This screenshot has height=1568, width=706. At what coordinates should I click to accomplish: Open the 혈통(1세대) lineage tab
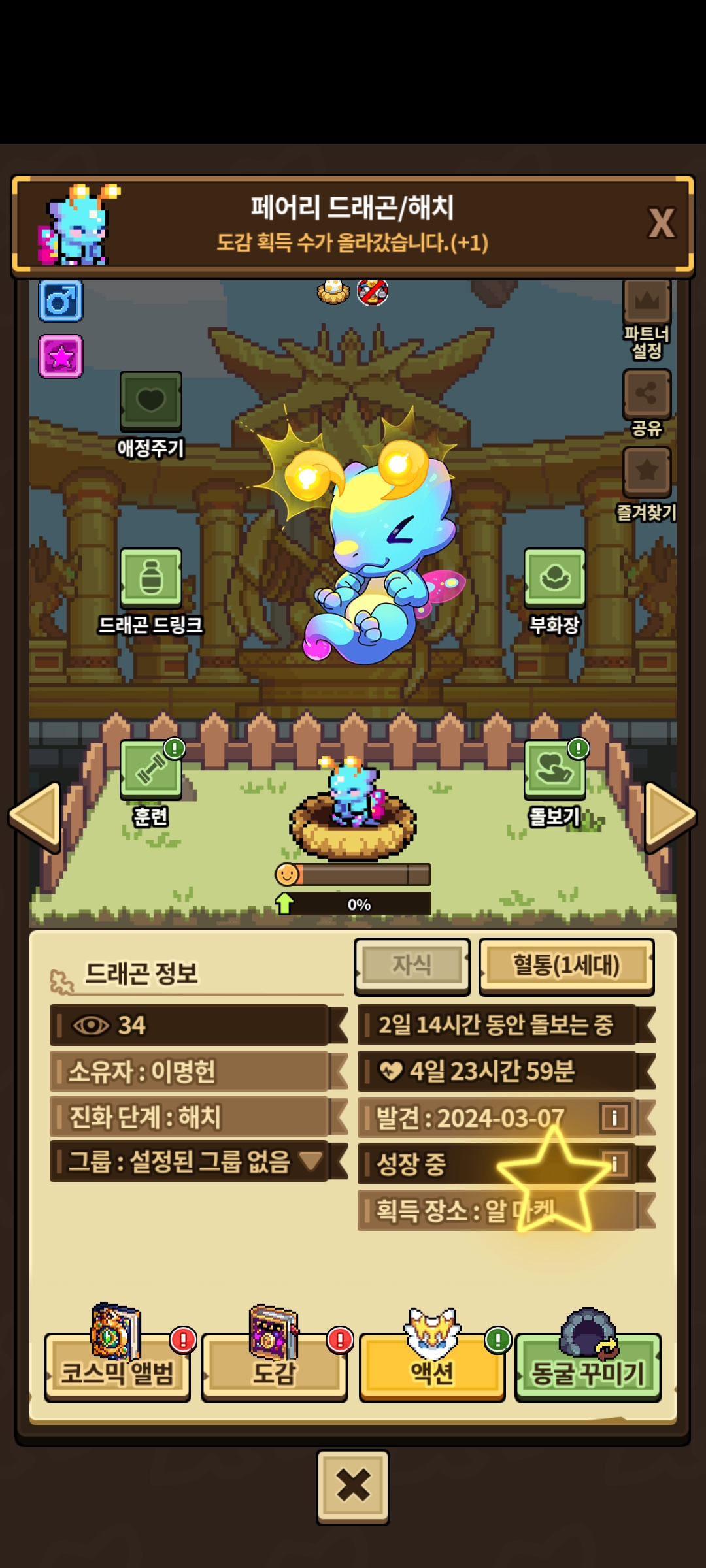(x=566, y=966)
